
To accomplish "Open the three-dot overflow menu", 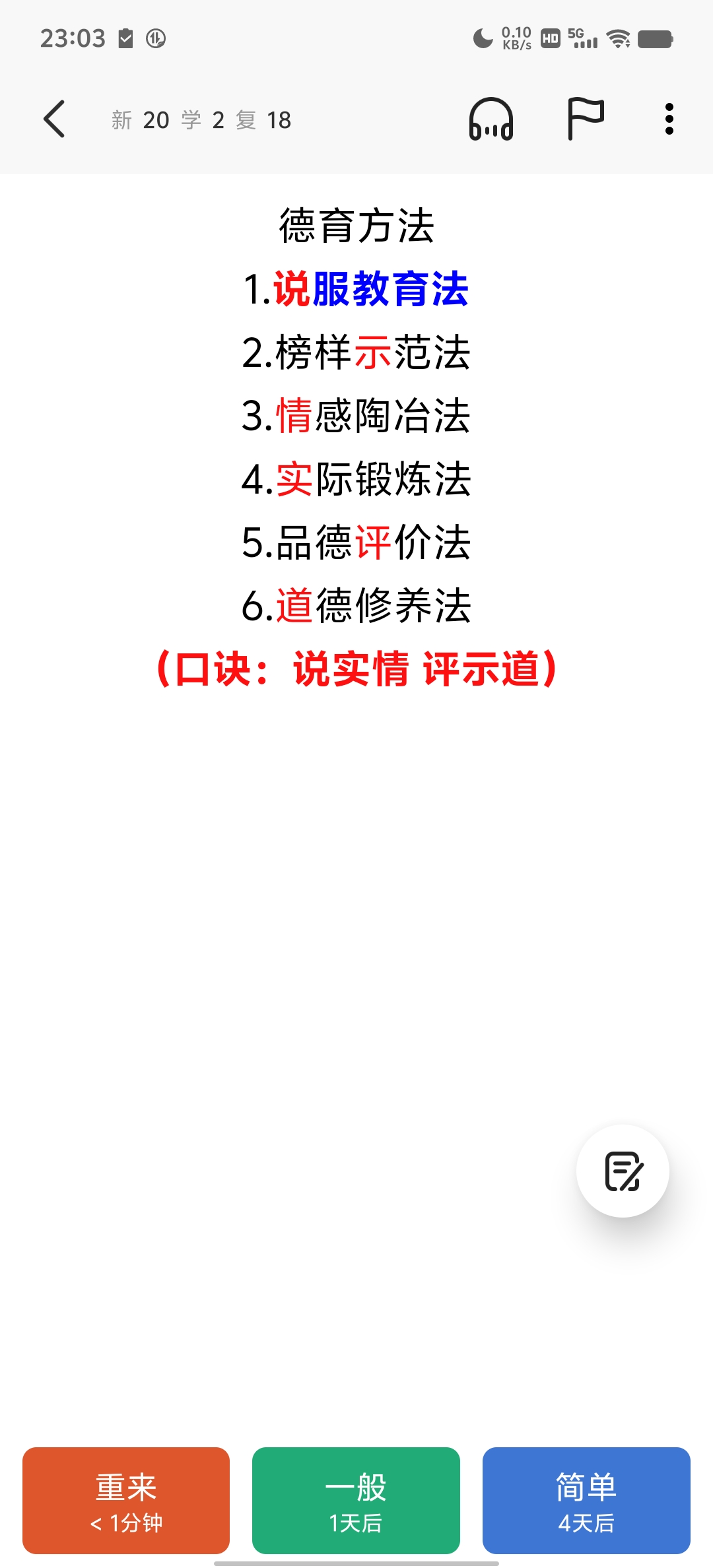I will click(x=669, y=119).
